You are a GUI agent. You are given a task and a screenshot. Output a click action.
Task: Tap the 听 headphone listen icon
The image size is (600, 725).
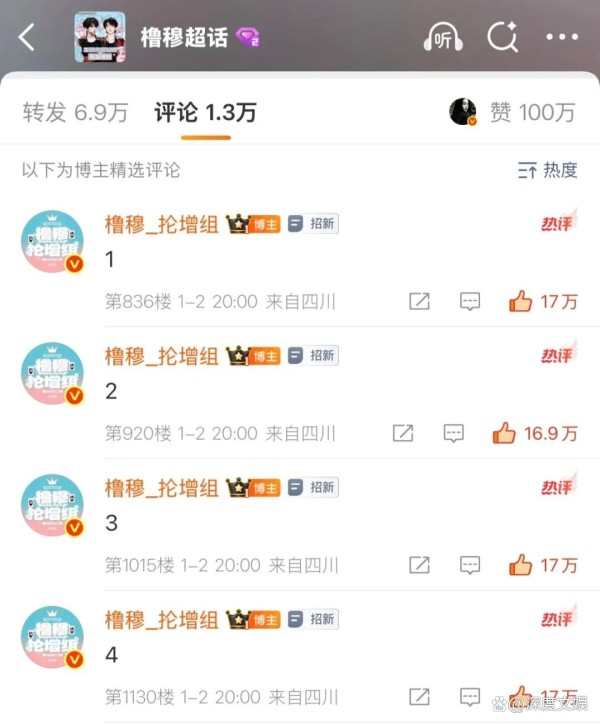point(443,38)
